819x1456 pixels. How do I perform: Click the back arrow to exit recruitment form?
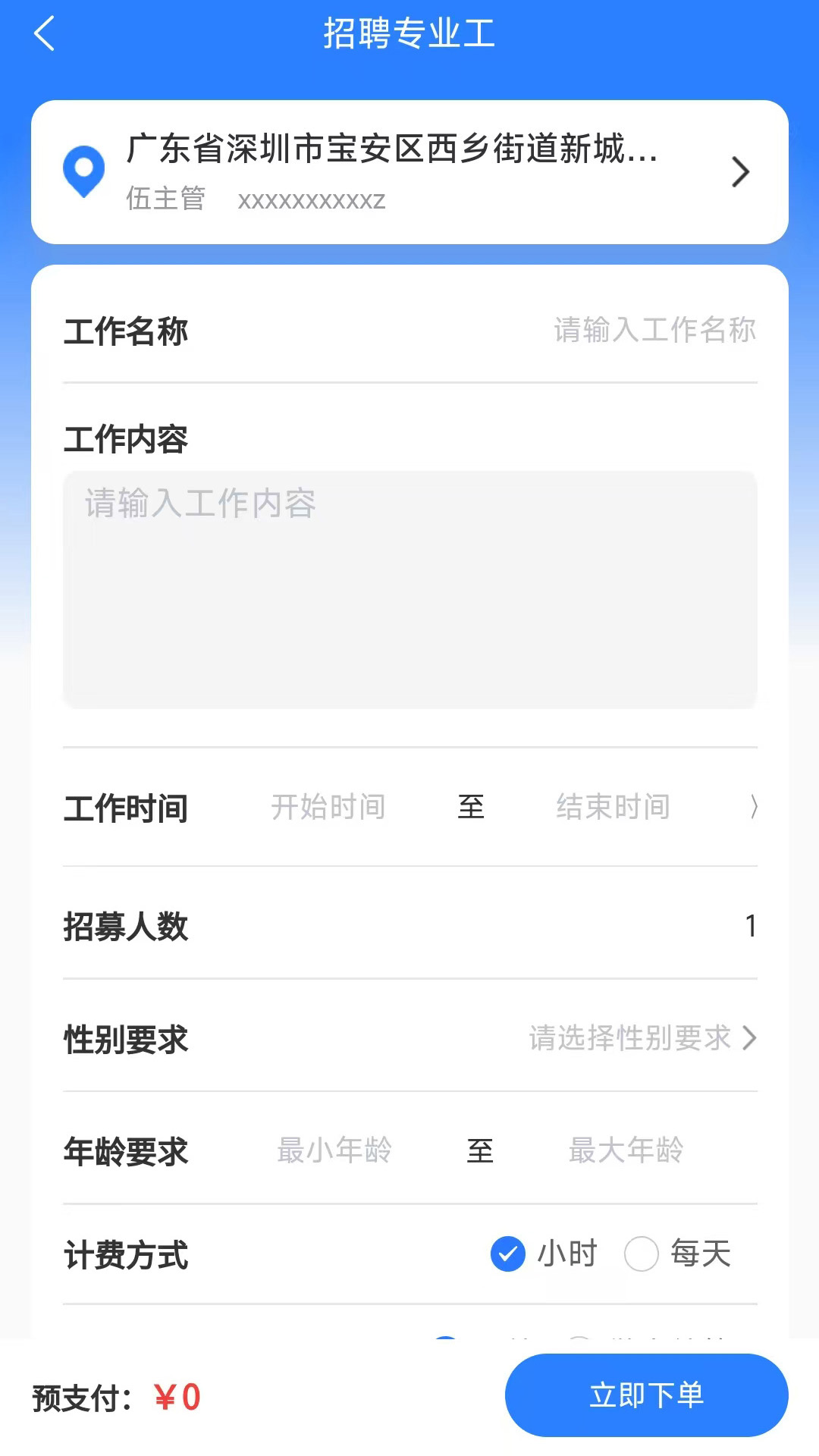(43, 33)
